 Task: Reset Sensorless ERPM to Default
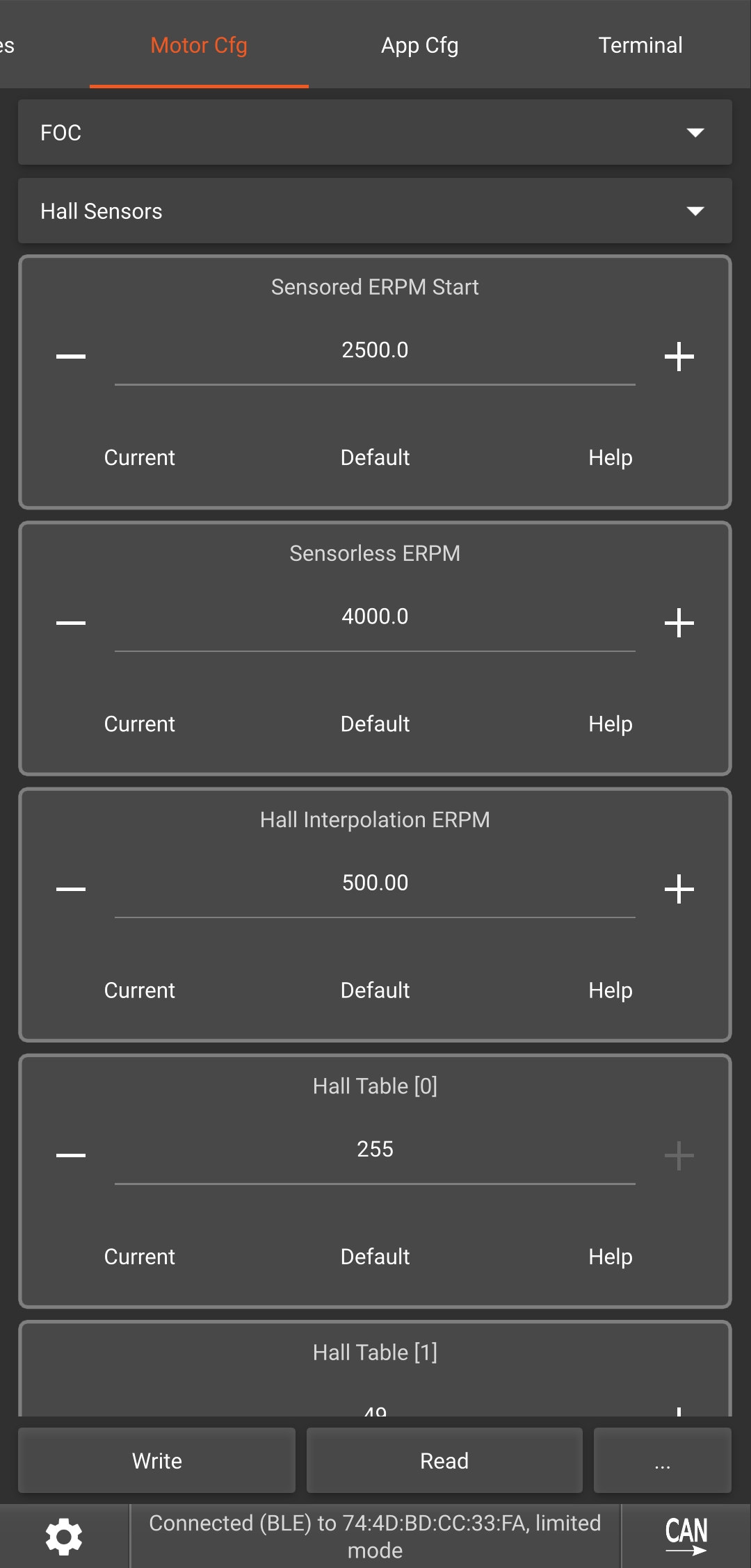click(x=375, y=724)
